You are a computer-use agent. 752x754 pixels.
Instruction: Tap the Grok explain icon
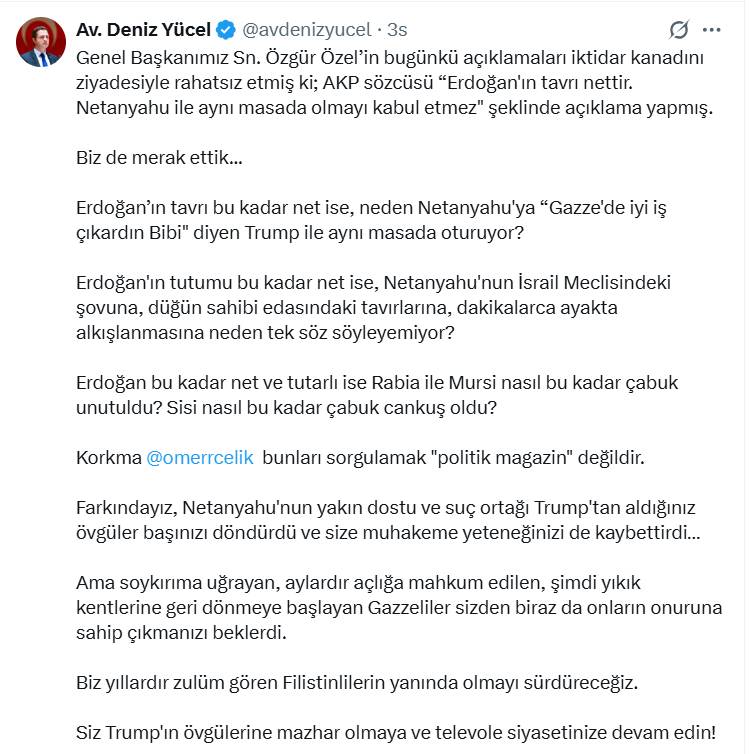680,29
